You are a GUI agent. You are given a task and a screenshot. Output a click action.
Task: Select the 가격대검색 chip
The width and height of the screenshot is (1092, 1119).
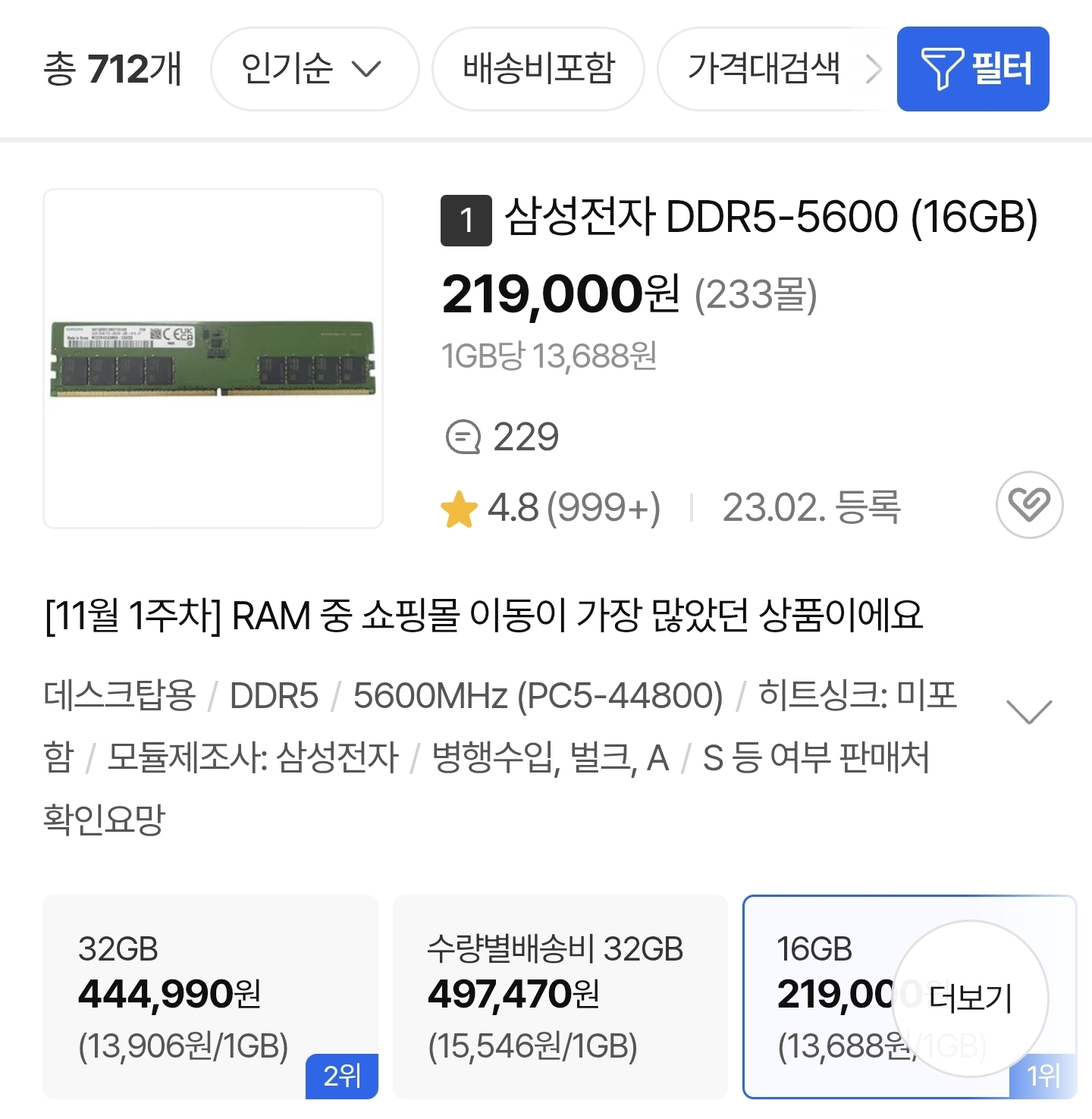tap(766, 69)
